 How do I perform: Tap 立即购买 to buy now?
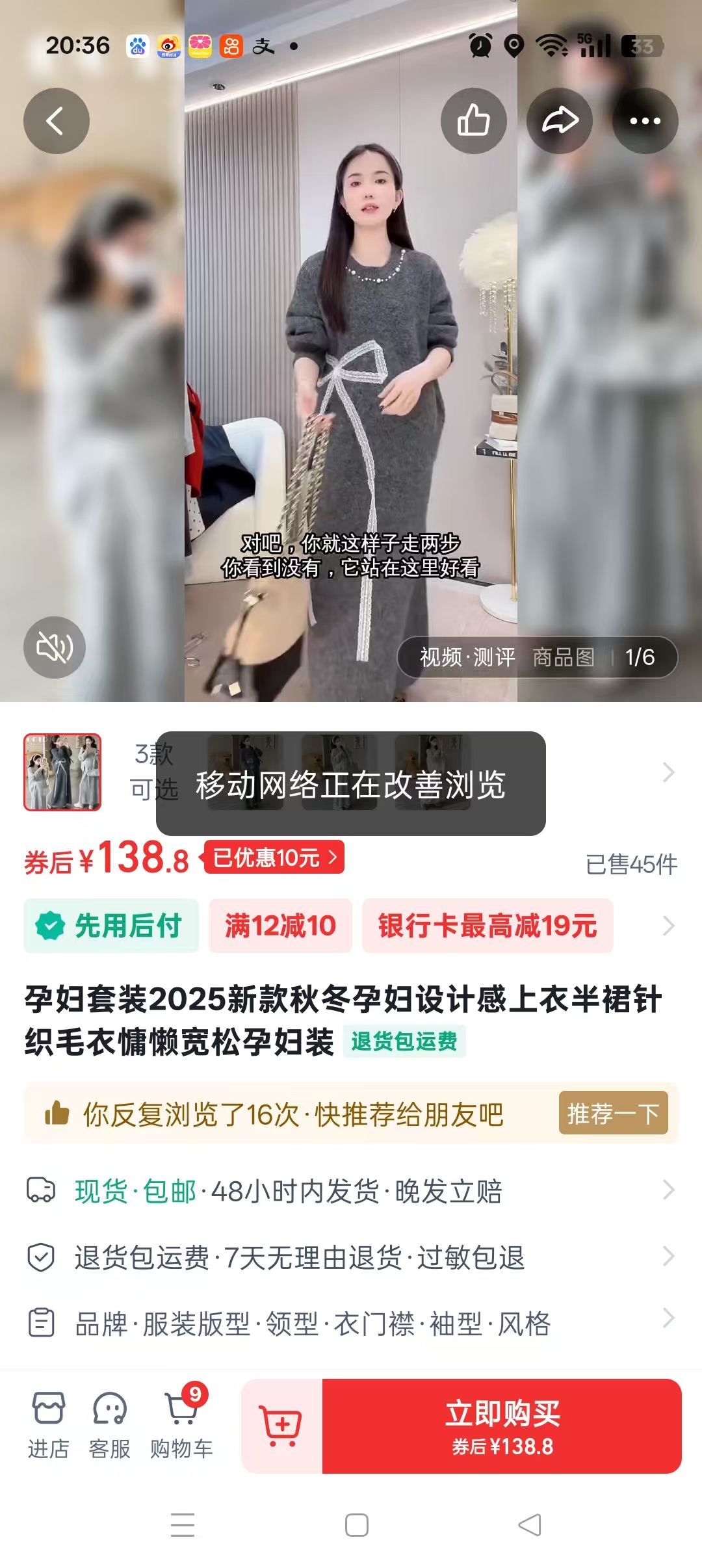[x=502, y=1426]
